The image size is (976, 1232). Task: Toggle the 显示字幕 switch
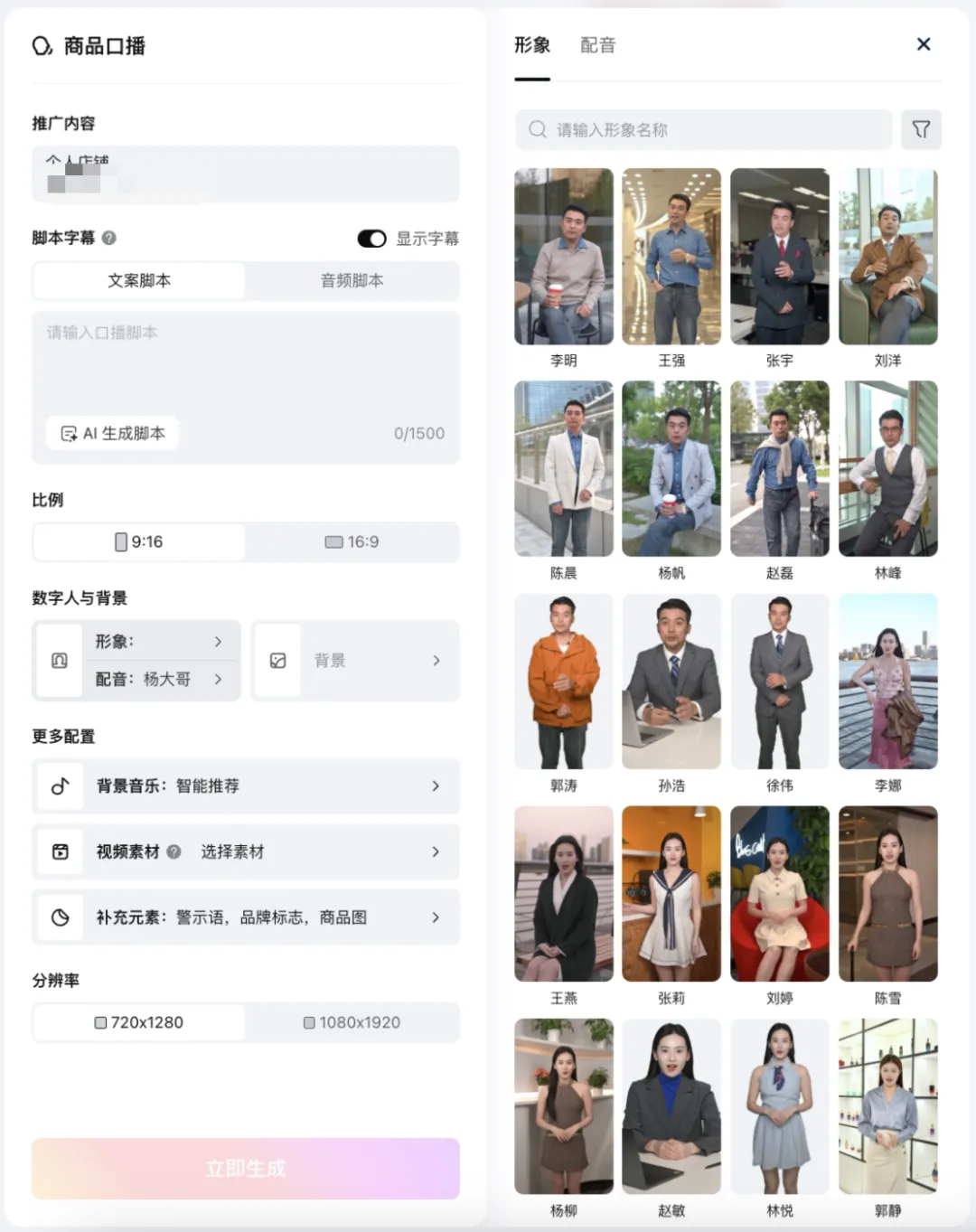tap(371, 239)
